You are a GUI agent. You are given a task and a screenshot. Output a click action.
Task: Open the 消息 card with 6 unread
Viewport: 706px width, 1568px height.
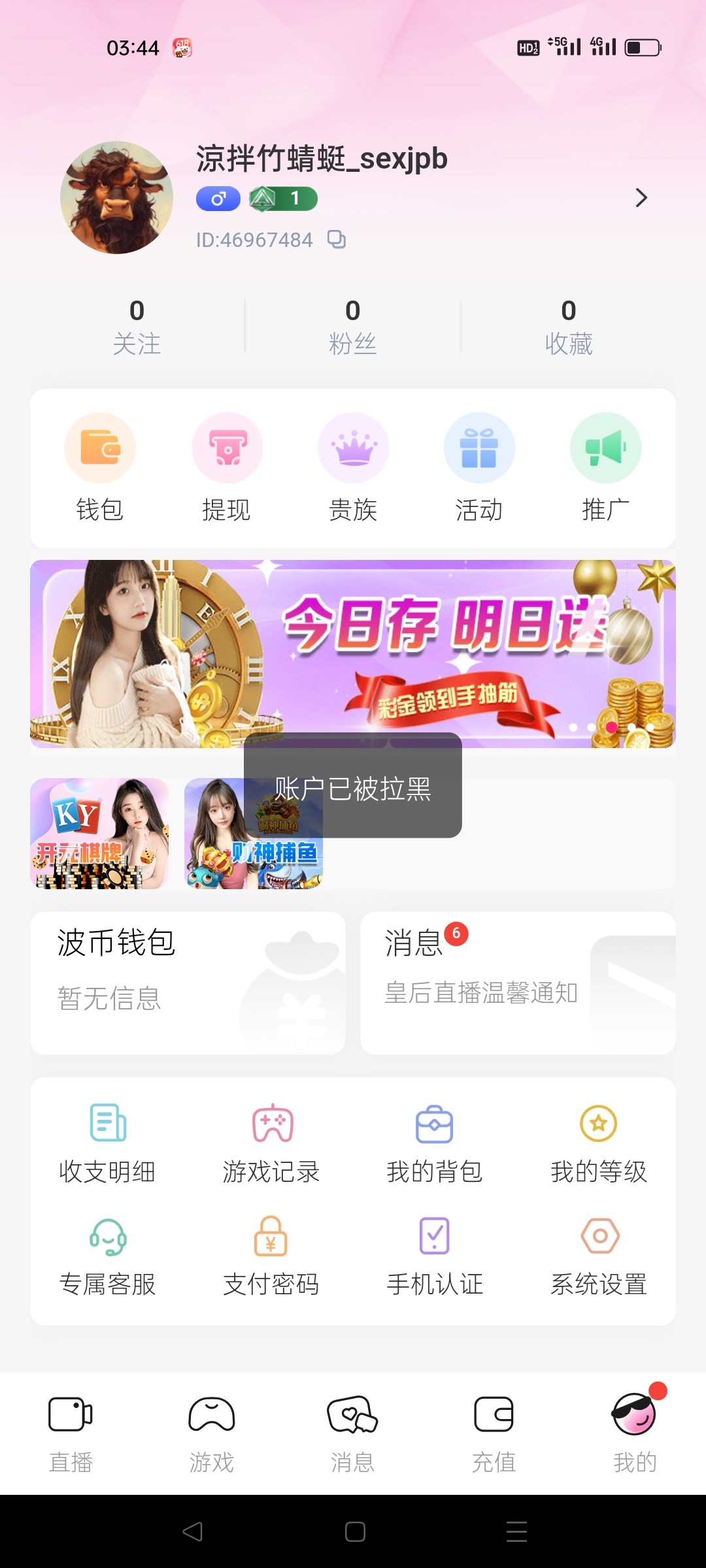(518, 983)
